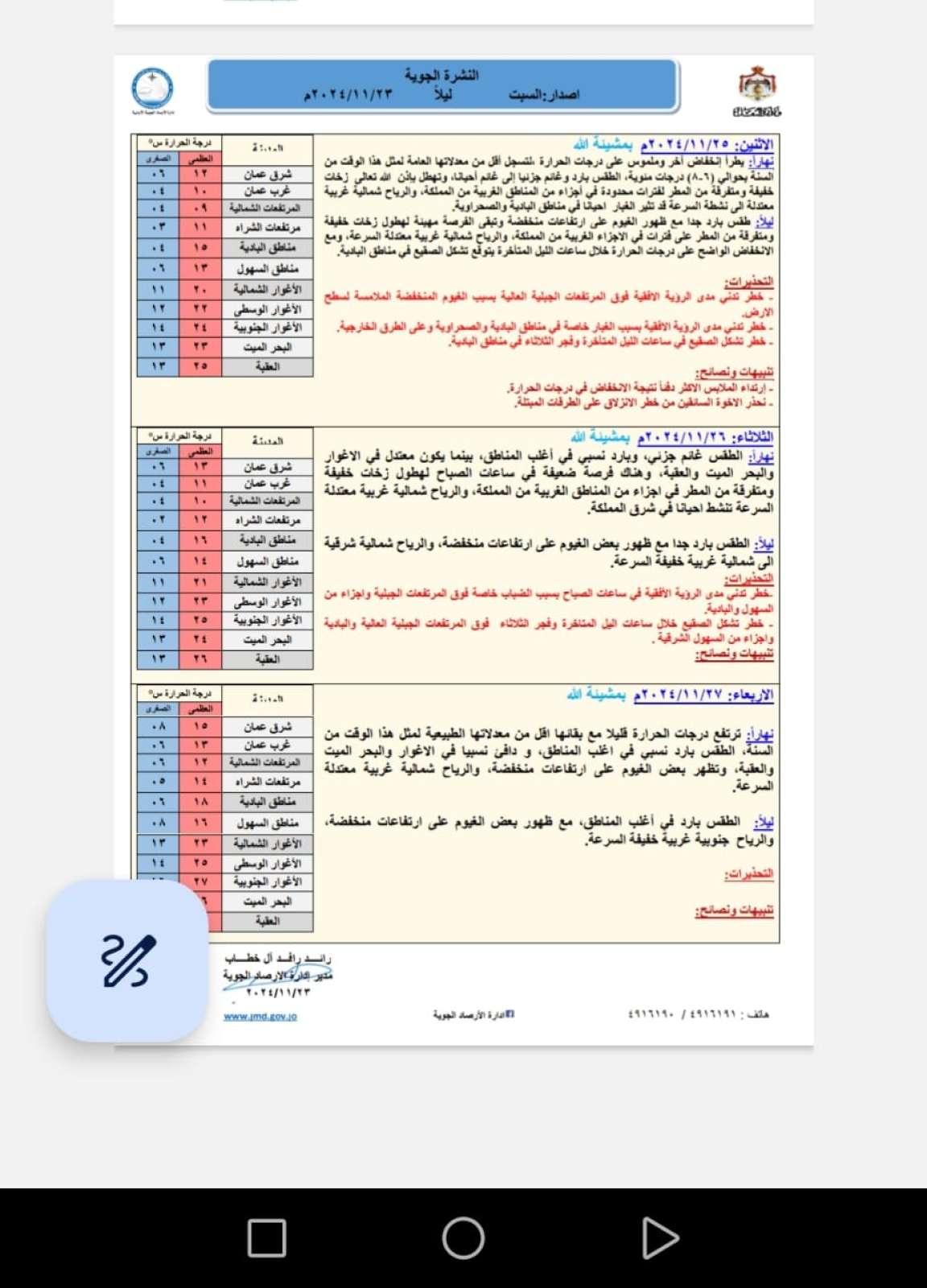927x1288 pixels.
Task: Tap the floating pen edit button
Action: [127, 960]
